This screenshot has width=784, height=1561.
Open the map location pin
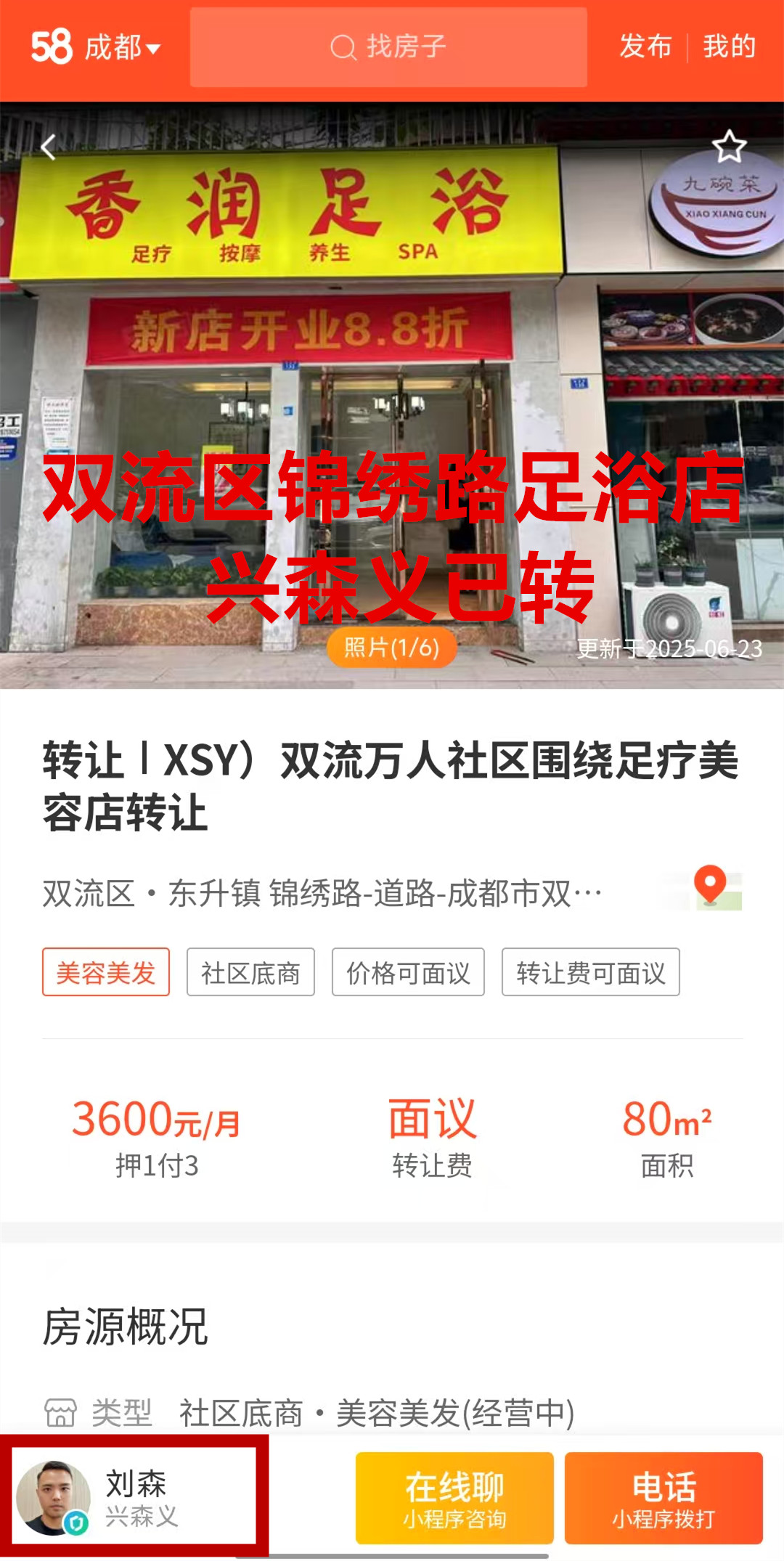pyautogui.click(x=711, y=887)
